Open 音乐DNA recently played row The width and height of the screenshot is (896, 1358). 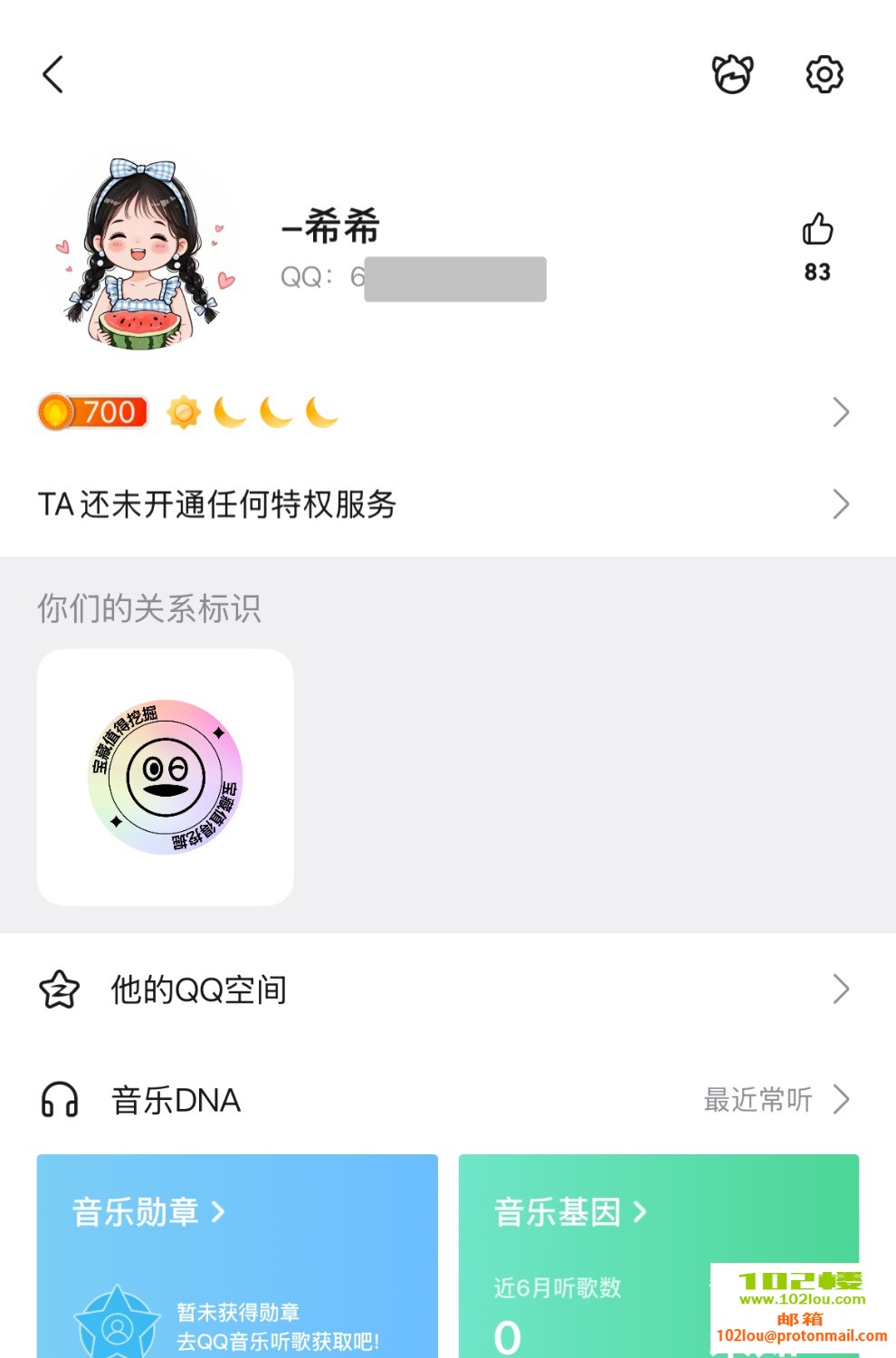click(443, 1100)
